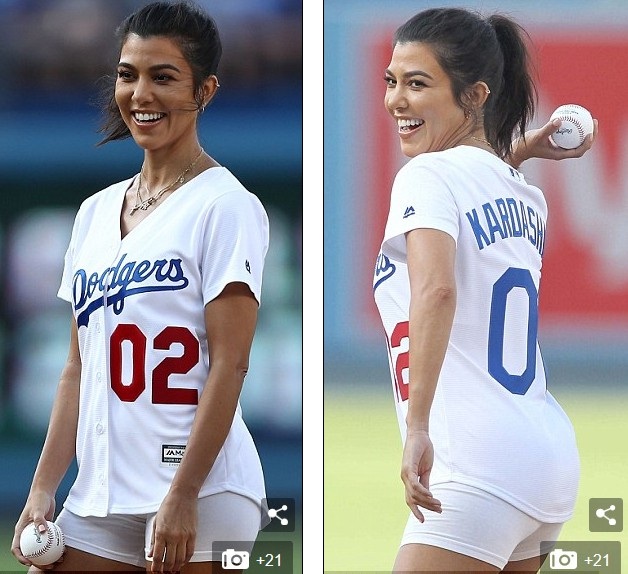Open the +21 gallery on the front-facing photo
Viewport: 628px width, 574px height.
pyautogui.click(x=252, y=558)
